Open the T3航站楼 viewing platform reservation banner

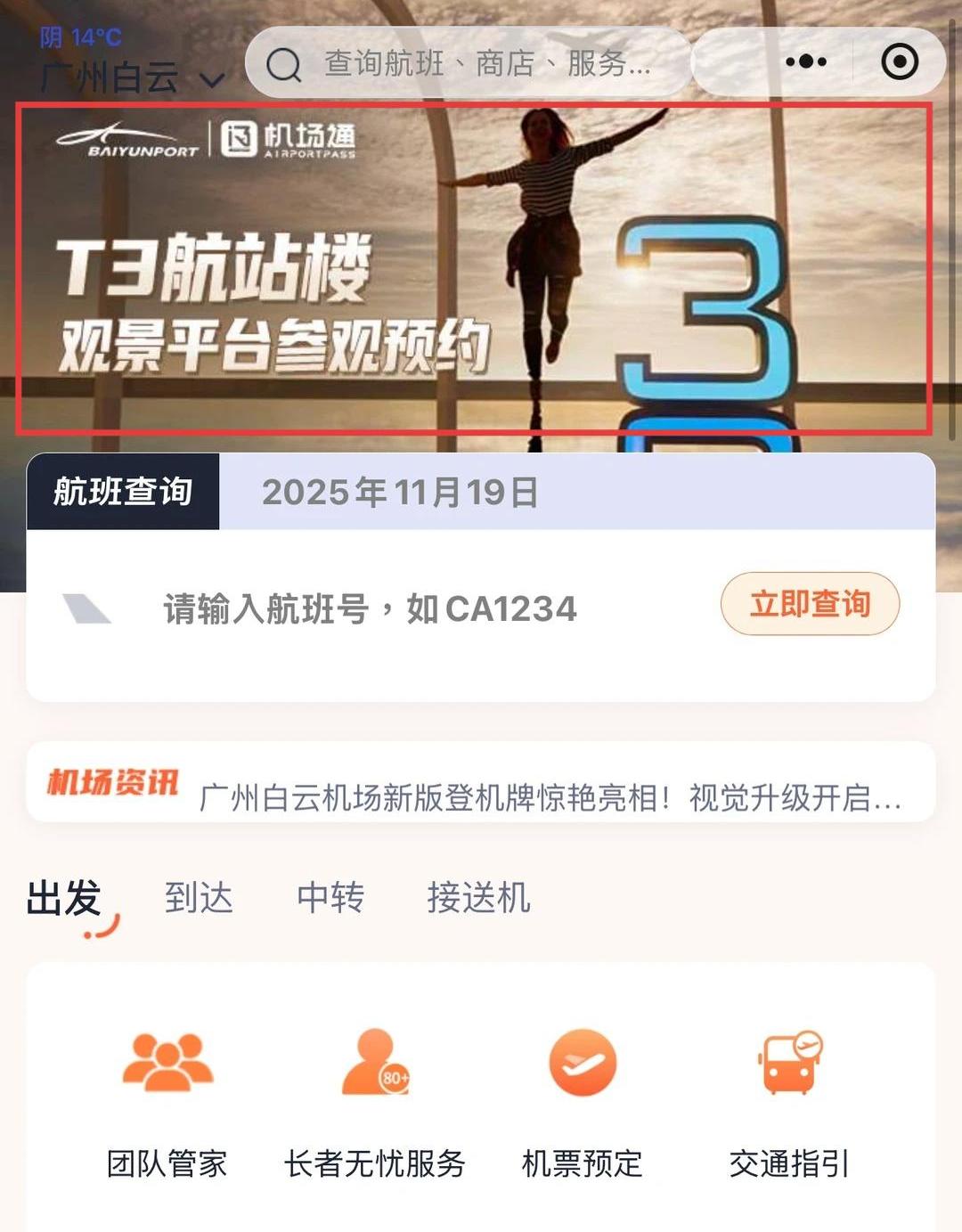[x=474, y=269]
